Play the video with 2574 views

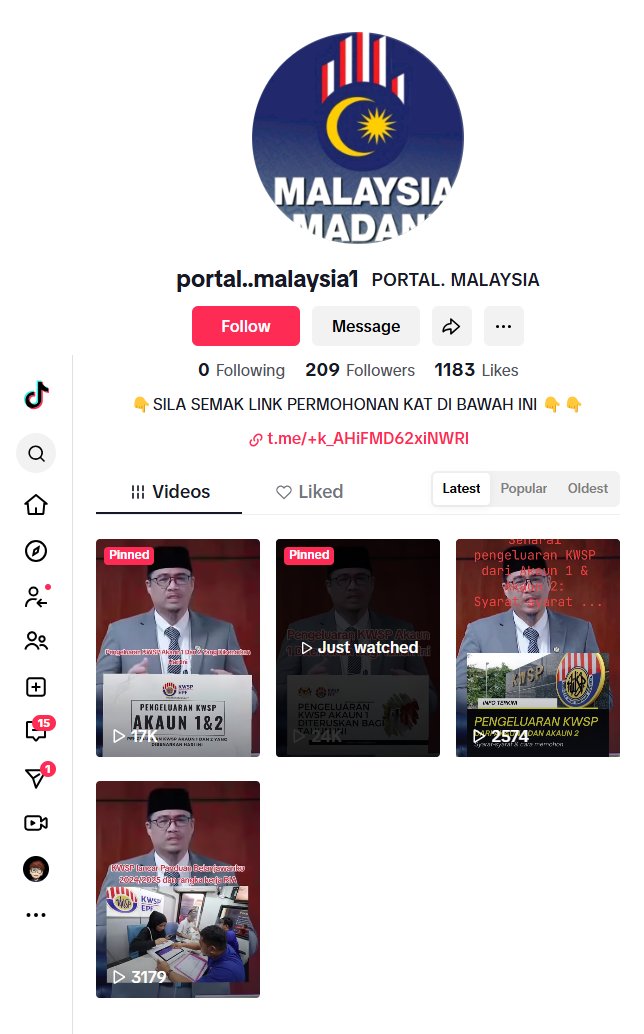click(x=538, y=647)
